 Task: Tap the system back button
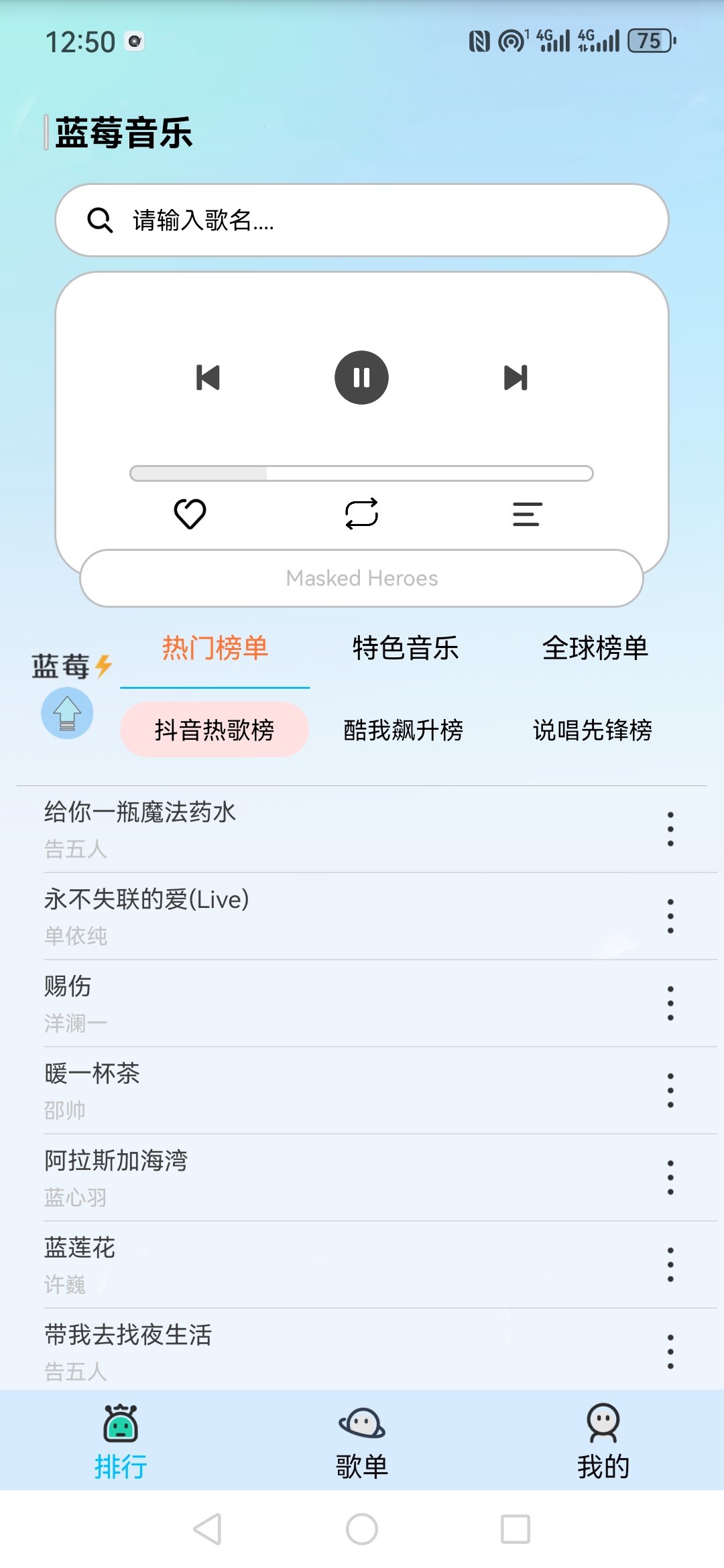[207, 1529]
